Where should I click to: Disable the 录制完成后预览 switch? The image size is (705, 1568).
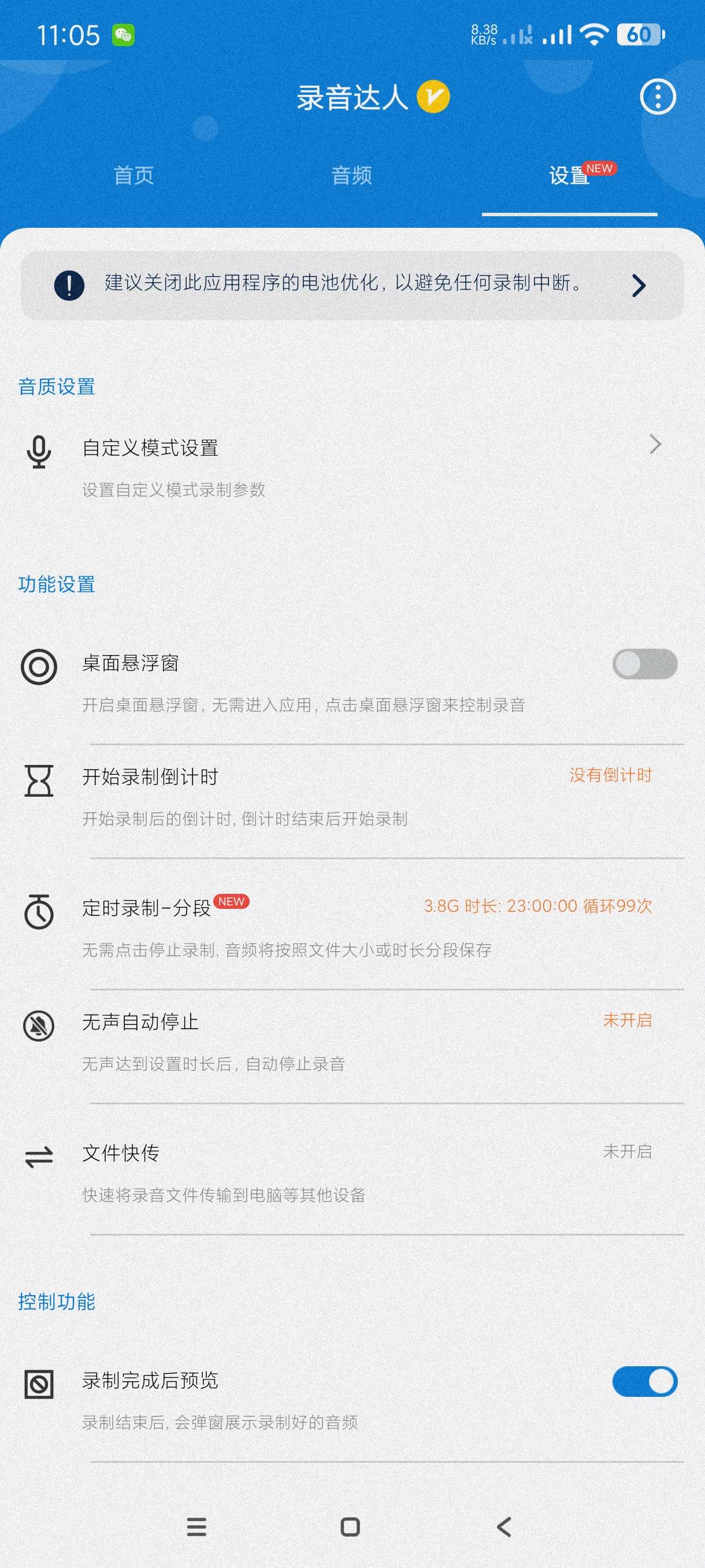coord(644,1381)
